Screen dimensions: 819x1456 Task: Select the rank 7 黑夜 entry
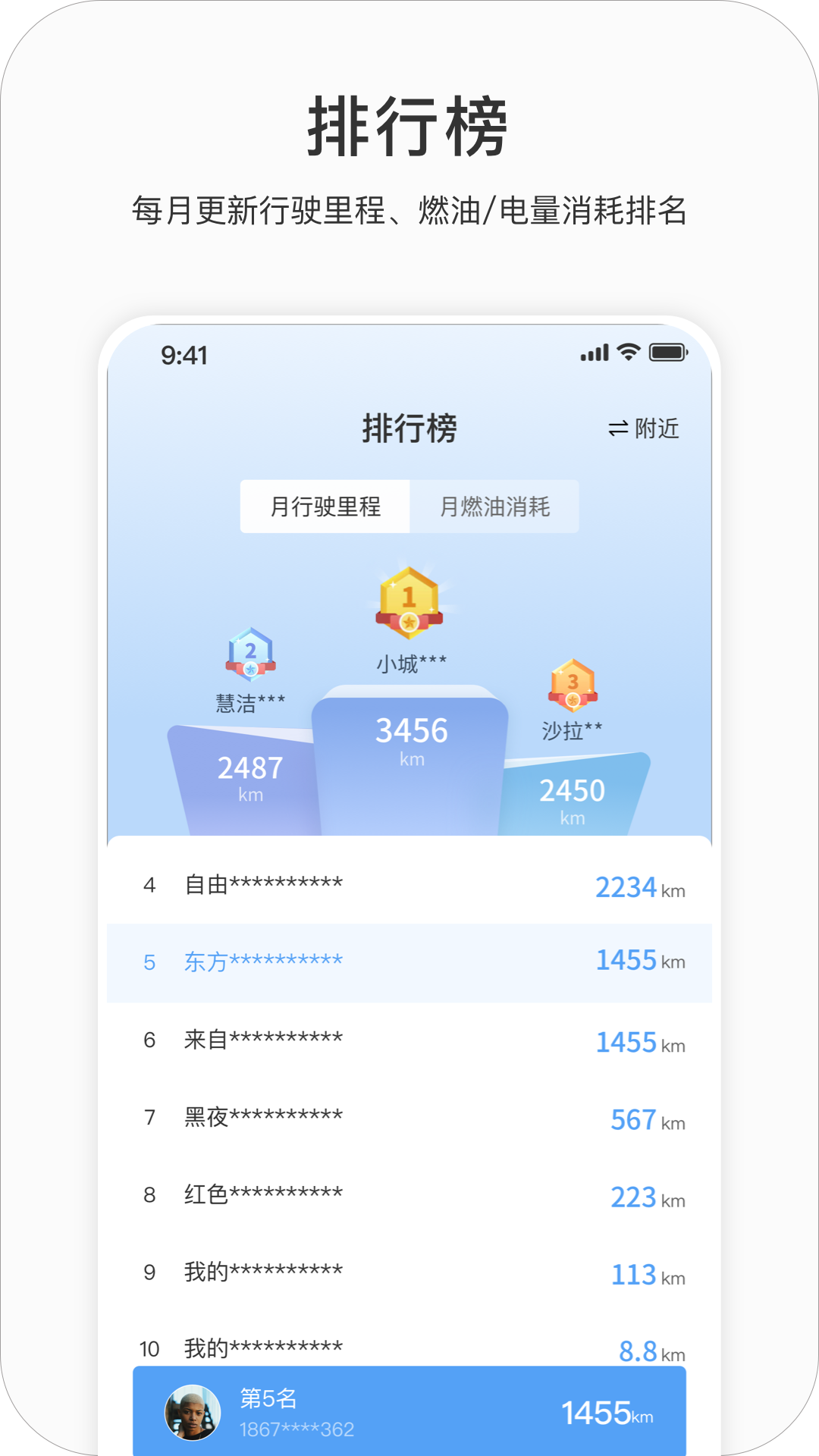click(409, 1117)
